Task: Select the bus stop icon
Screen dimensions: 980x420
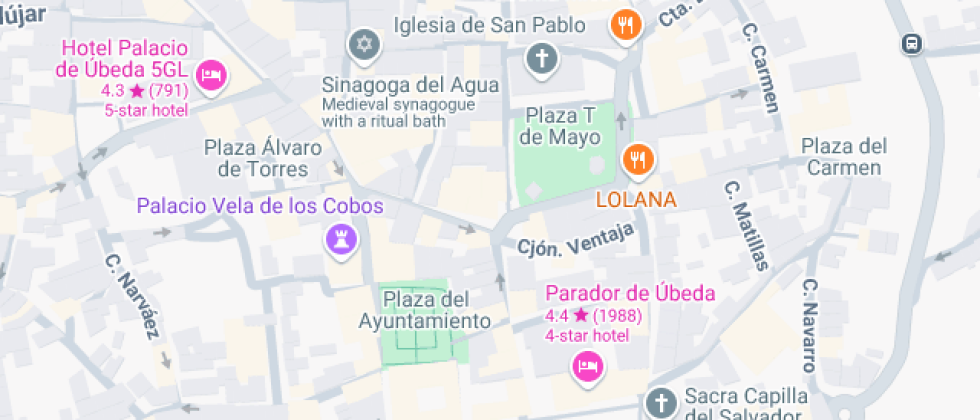Action: pyautogui.click(x=911, y=44)
